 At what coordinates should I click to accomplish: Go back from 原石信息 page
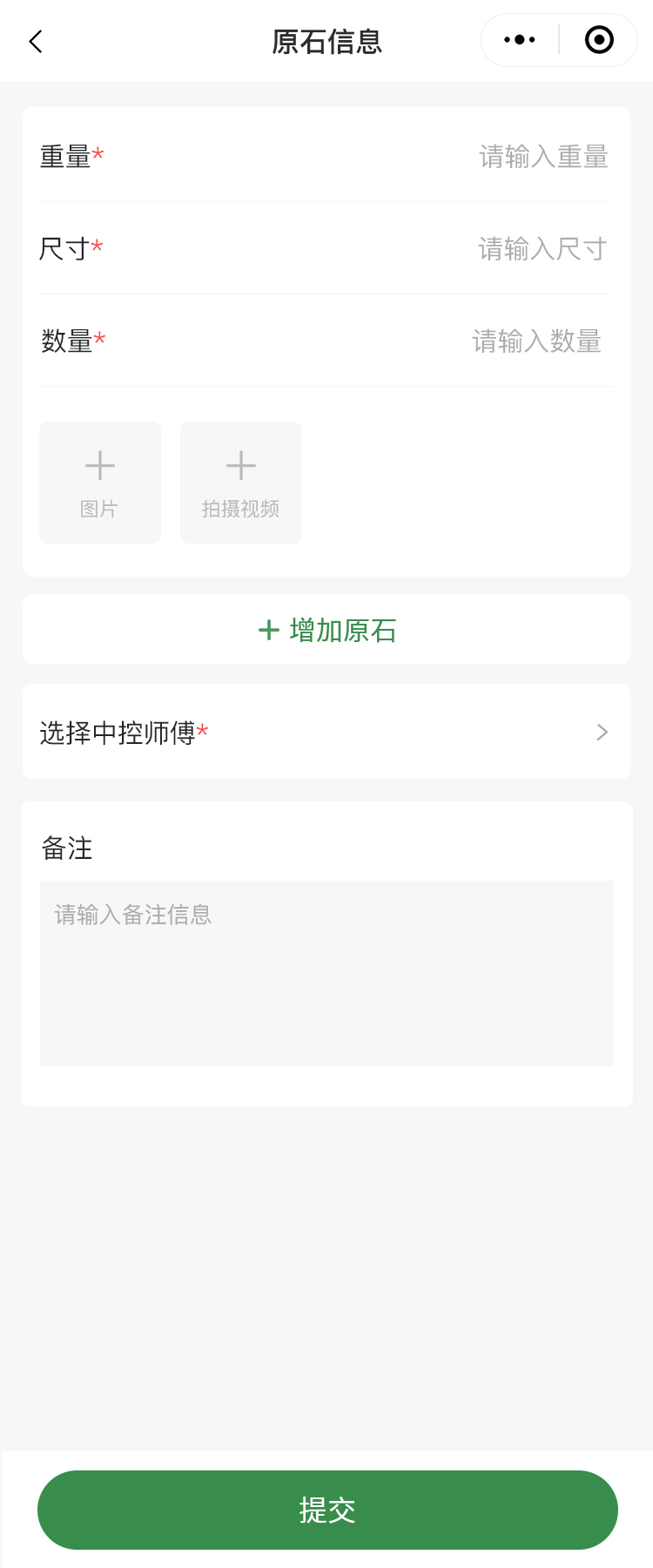(36, 41)
